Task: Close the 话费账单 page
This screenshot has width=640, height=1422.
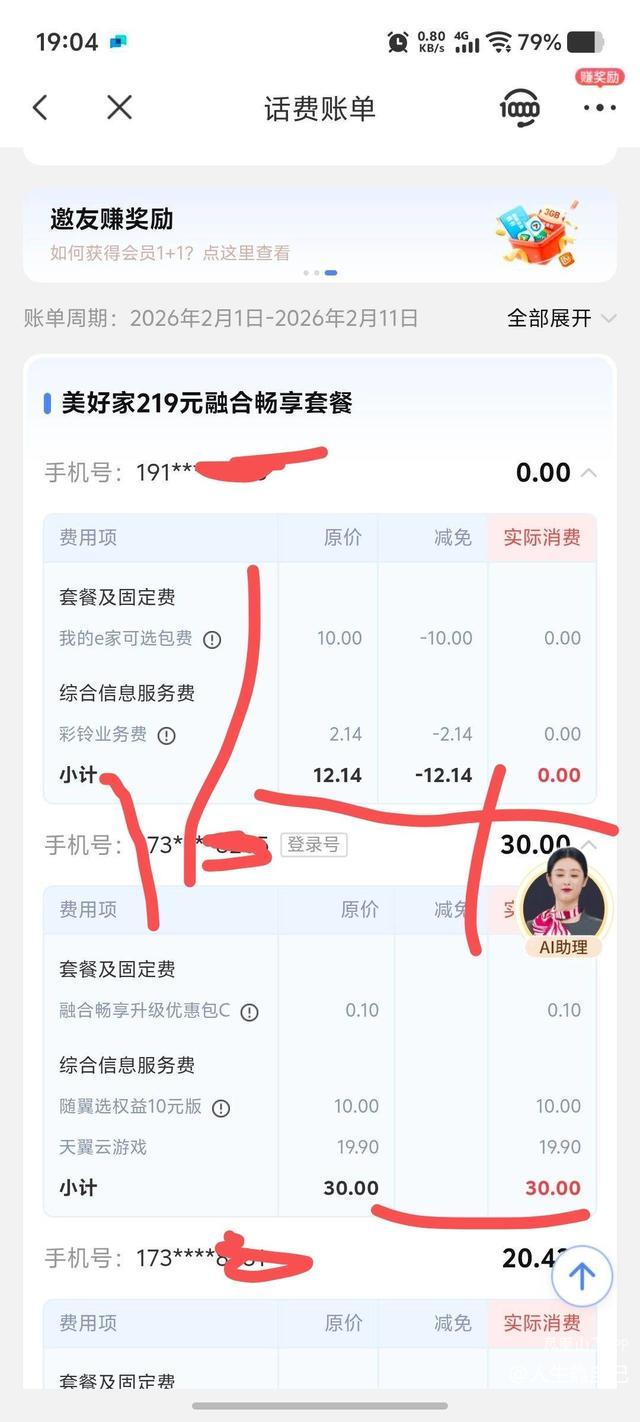Action: (x=119, y=108)
